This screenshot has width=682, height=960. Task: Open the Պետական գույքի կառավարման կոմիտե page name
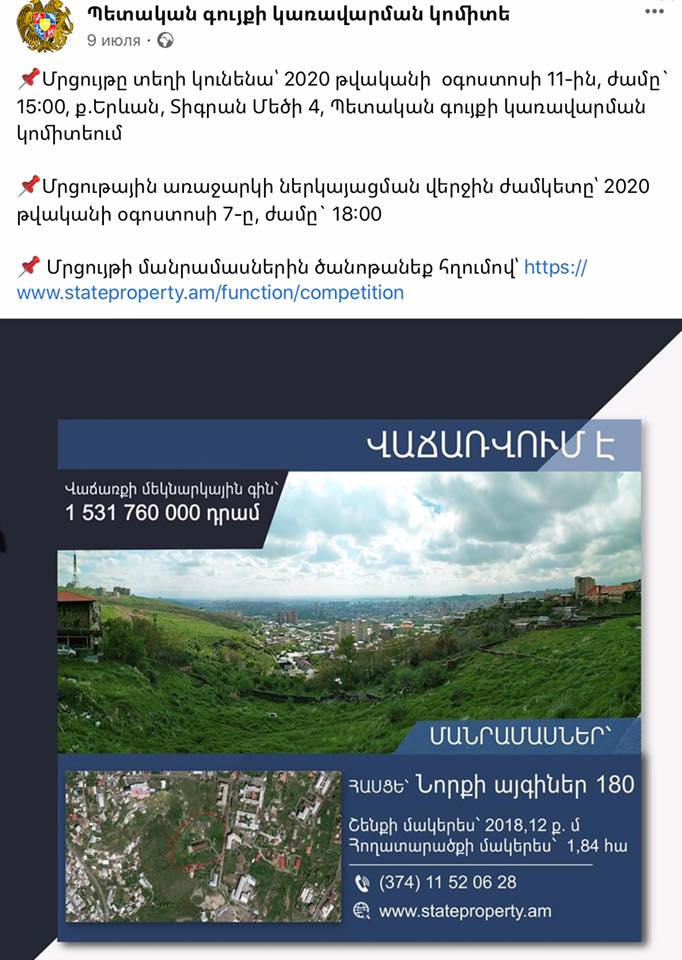point(298,13)
